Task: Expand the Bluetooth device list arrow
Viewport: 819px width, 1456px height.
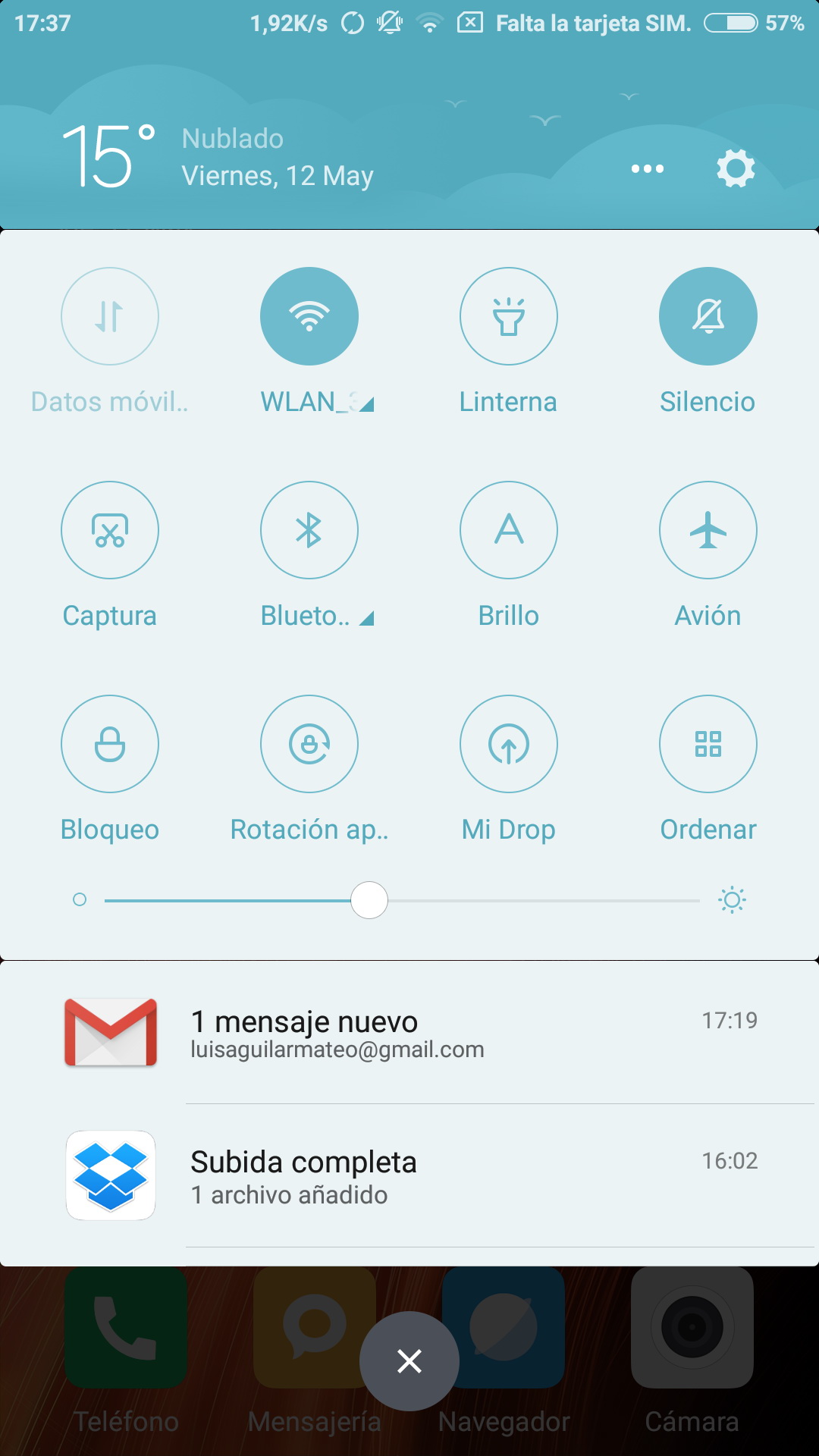Action: [x=367, y=619]
